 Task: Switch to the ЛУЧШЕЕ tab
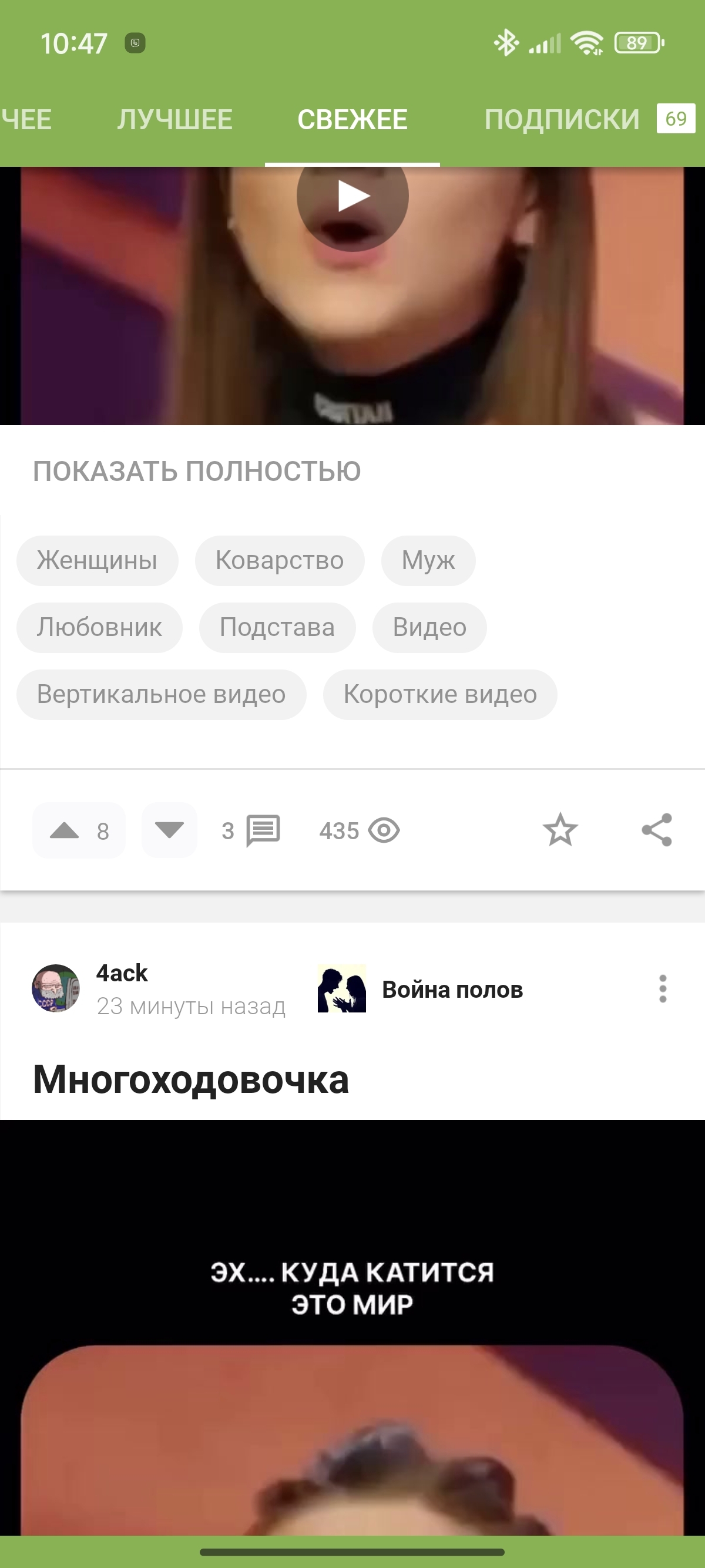(x=174, y=119)
